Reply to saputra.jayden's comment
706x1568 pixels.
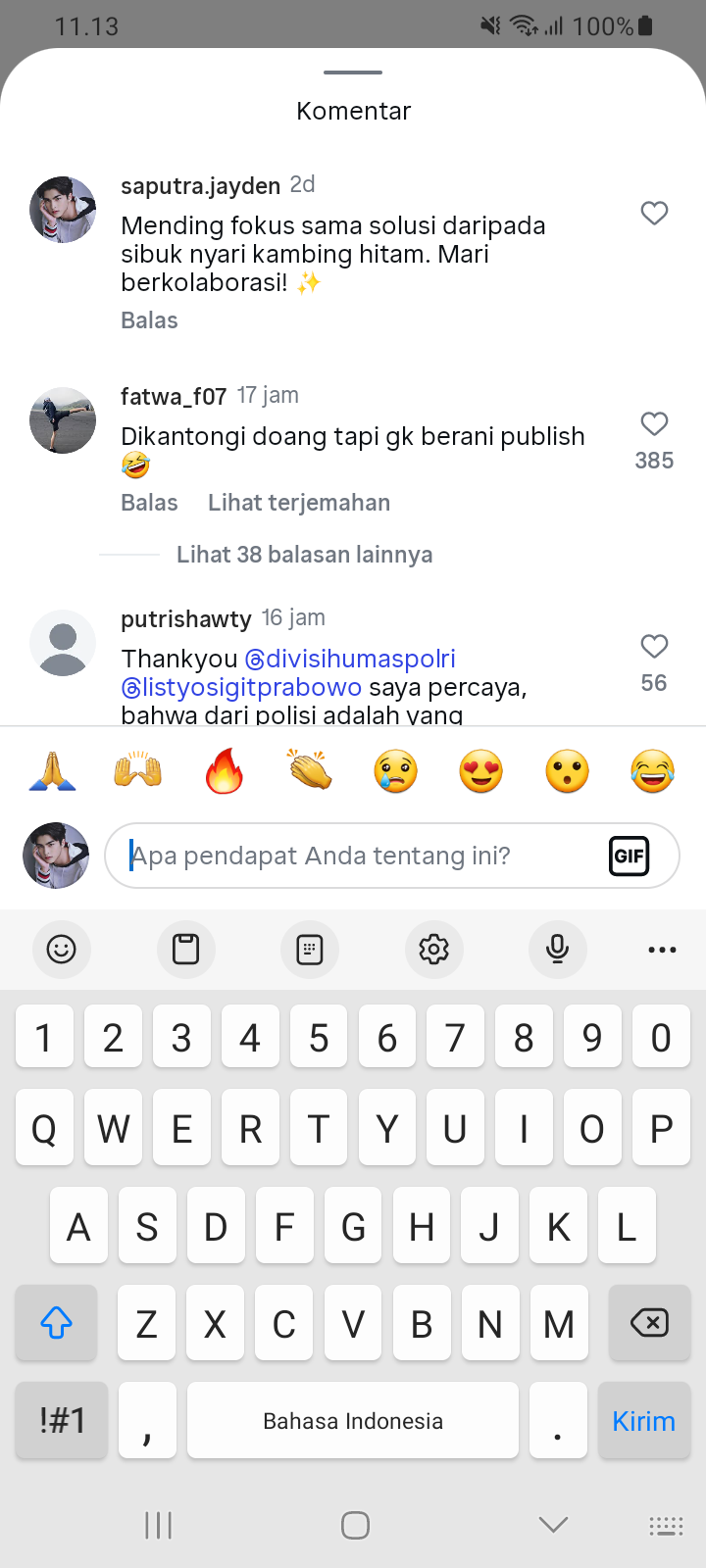tap(149, 320)
